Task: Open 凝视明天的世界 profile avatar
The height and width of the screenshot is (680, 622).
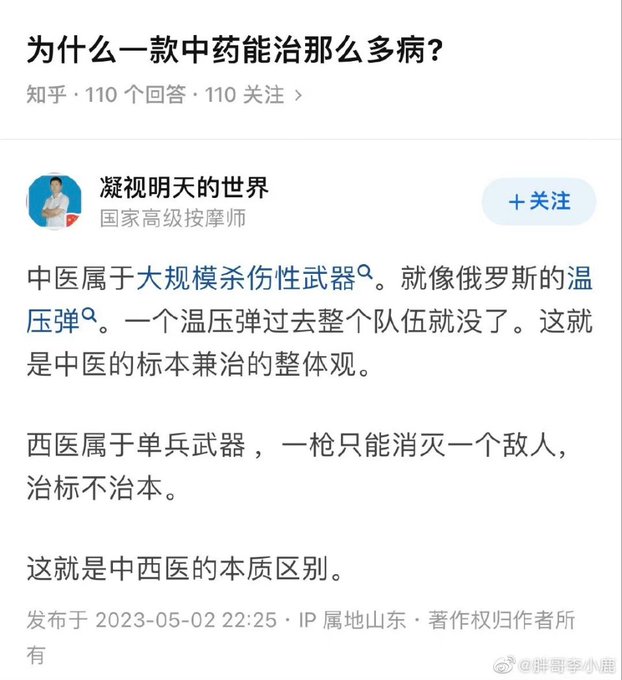Action: [55, 201]
